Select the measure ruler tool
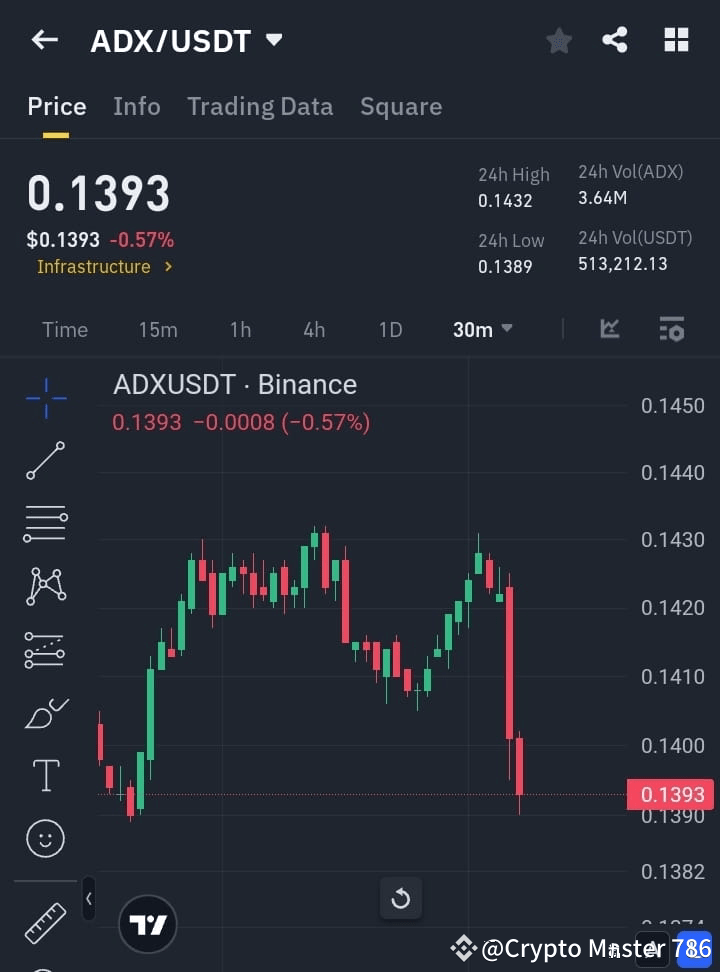 click(x=45, y=923)
